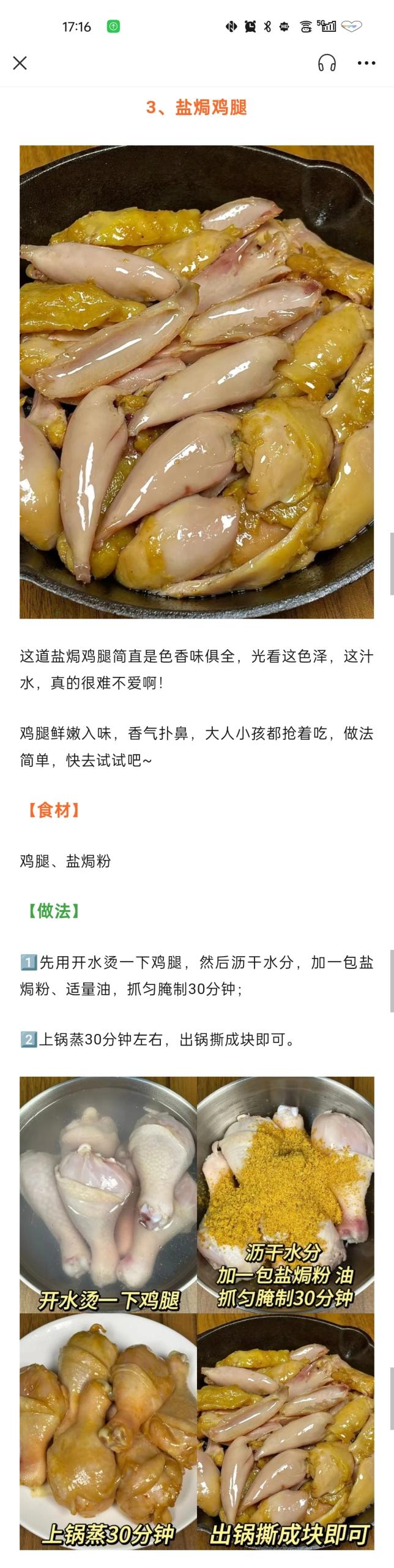Open the finished 盐焗鸡腿 dish photo
Viewport: 394px width, 1568px height.
coord(196,382)
